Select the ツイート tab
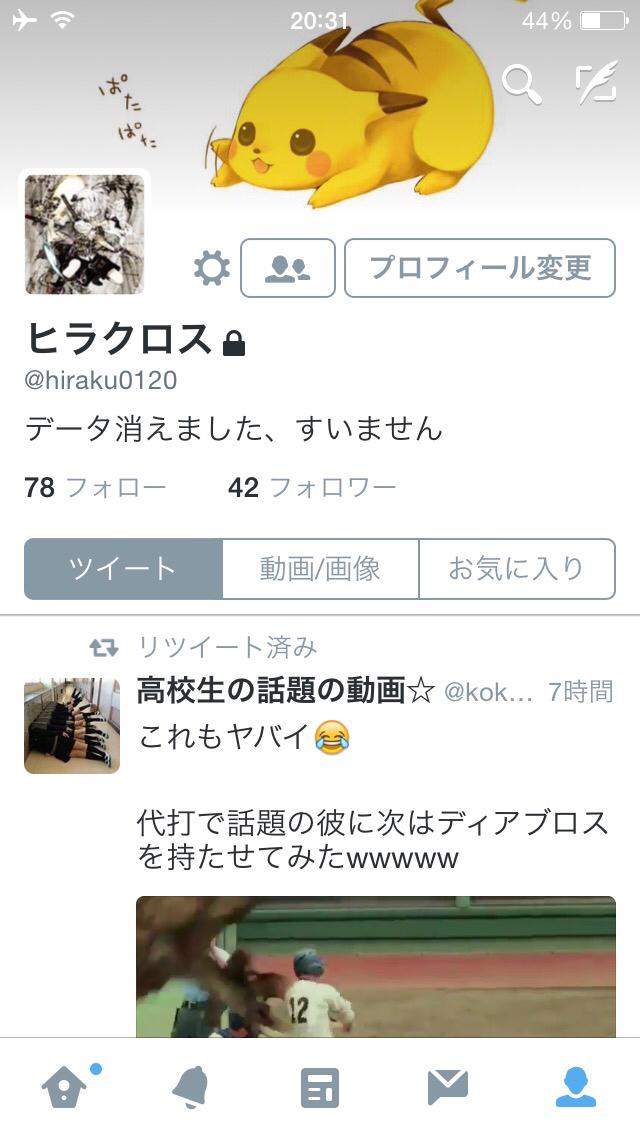This screenshot has width=640, height=1136. click(123, 569)
